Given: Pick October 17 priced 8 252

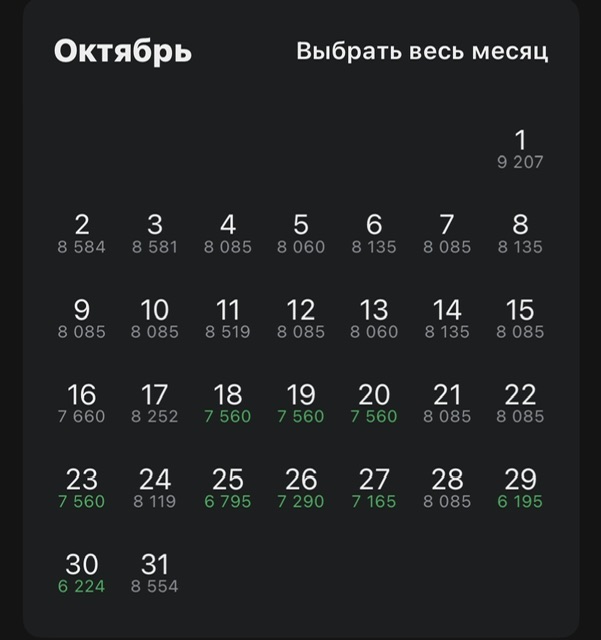Looking at the screenshot, I should [x=155, y=403].
